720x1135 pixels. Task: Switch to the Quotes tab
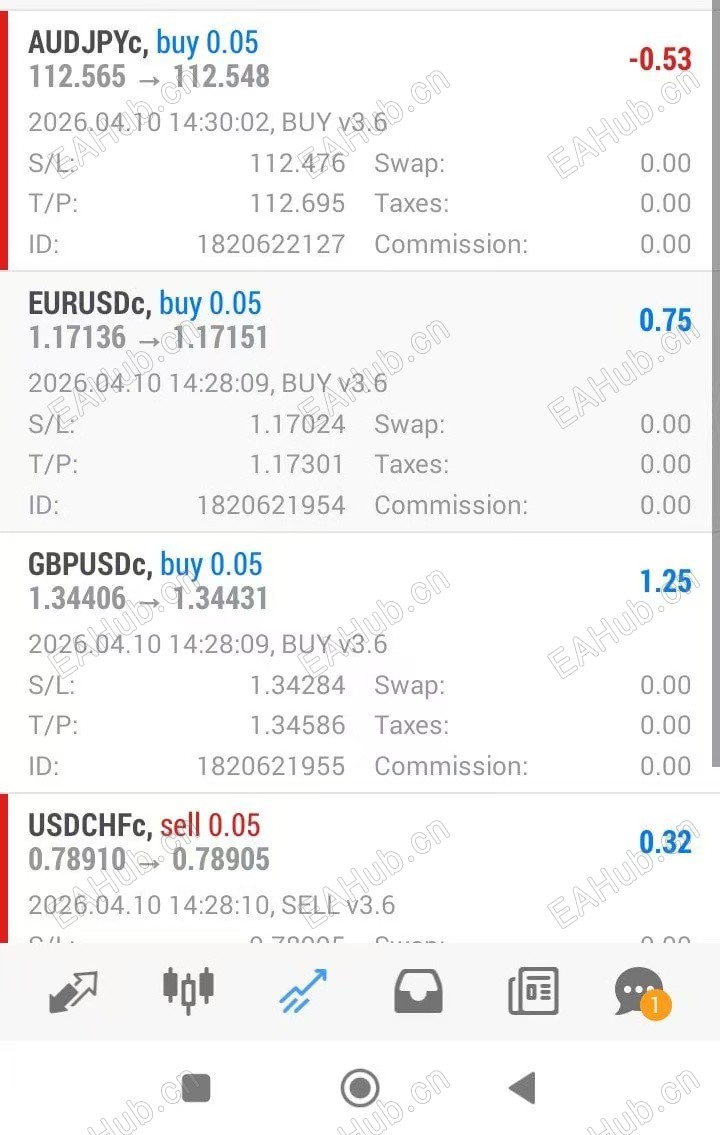[73, 991]
